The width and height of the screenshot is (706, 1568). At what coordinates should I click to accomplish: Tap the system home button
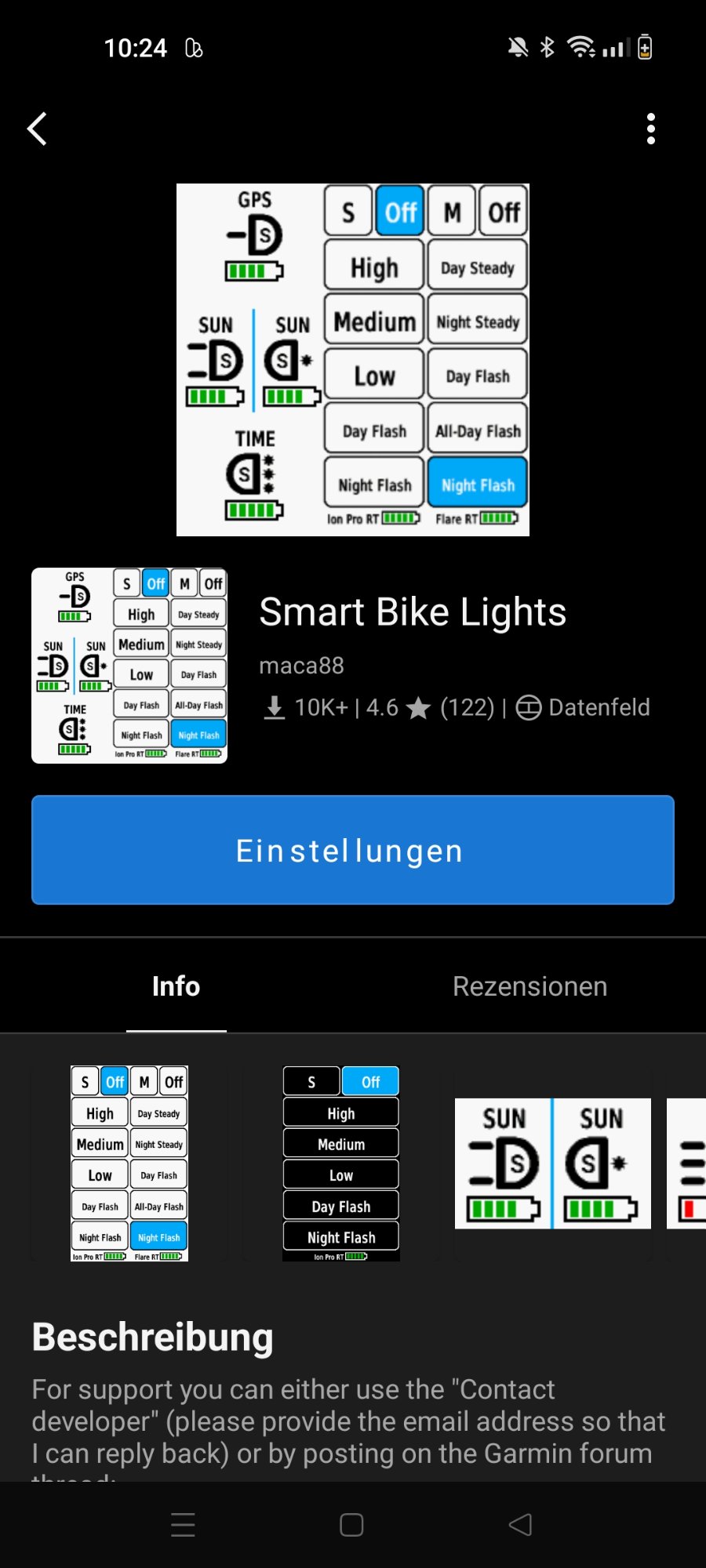(x=351, y=1525)
